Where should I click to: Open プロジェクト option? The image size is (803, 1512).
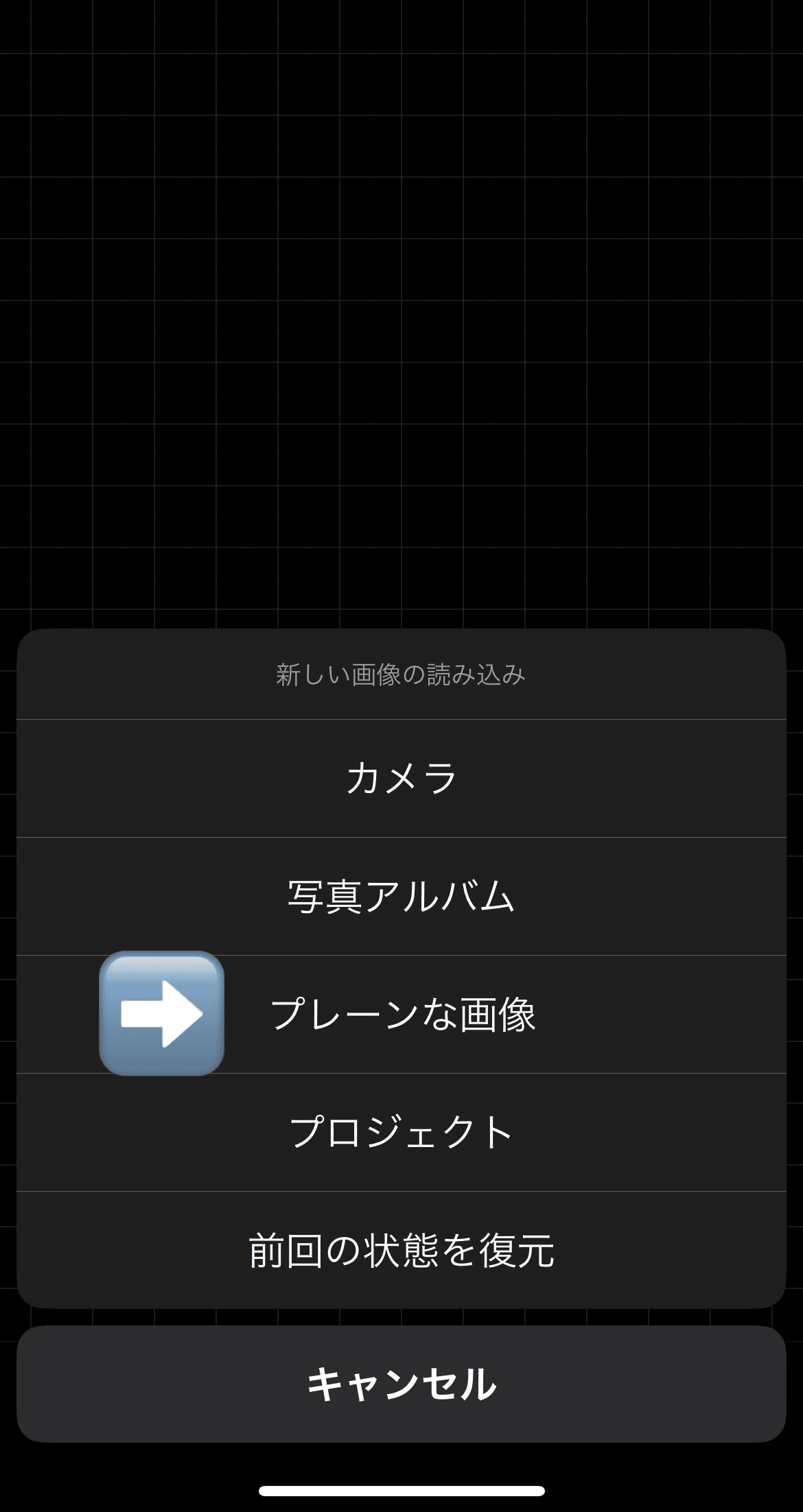pos(401,1133)
